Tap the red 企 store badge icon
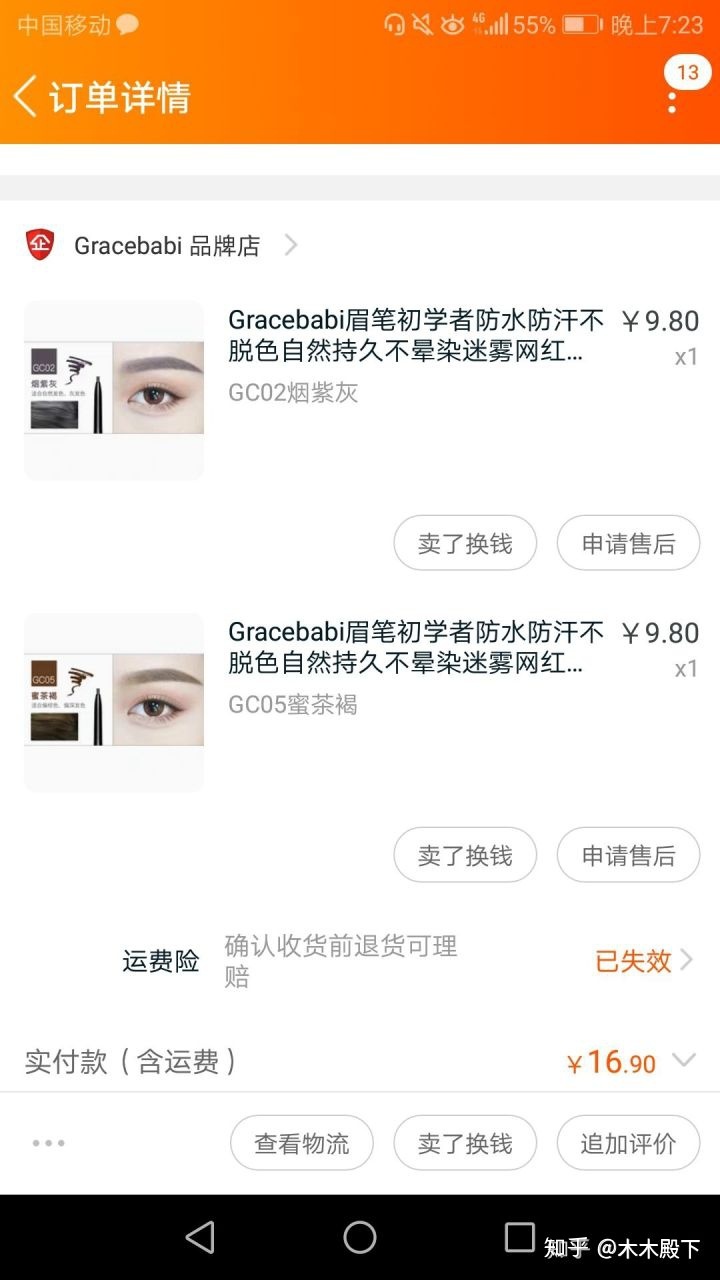 point(38,245)
